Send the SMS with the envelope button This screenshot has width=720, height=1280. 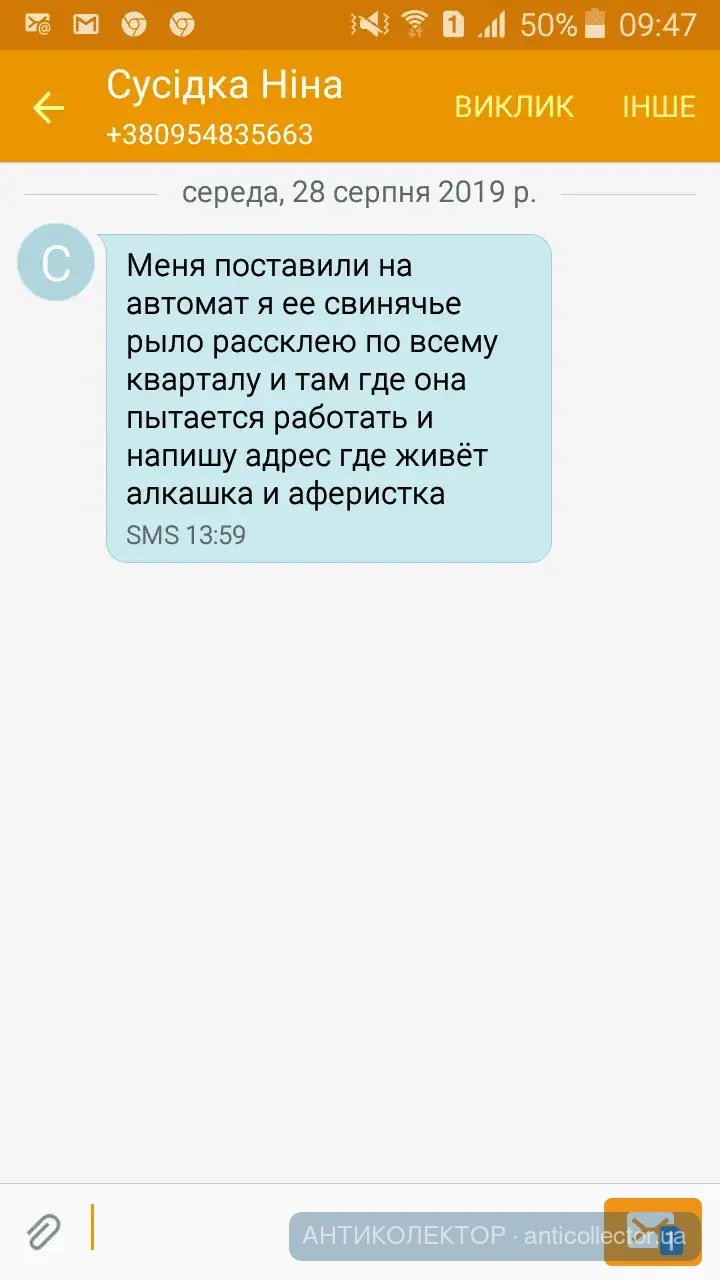tap(652, 1231)
